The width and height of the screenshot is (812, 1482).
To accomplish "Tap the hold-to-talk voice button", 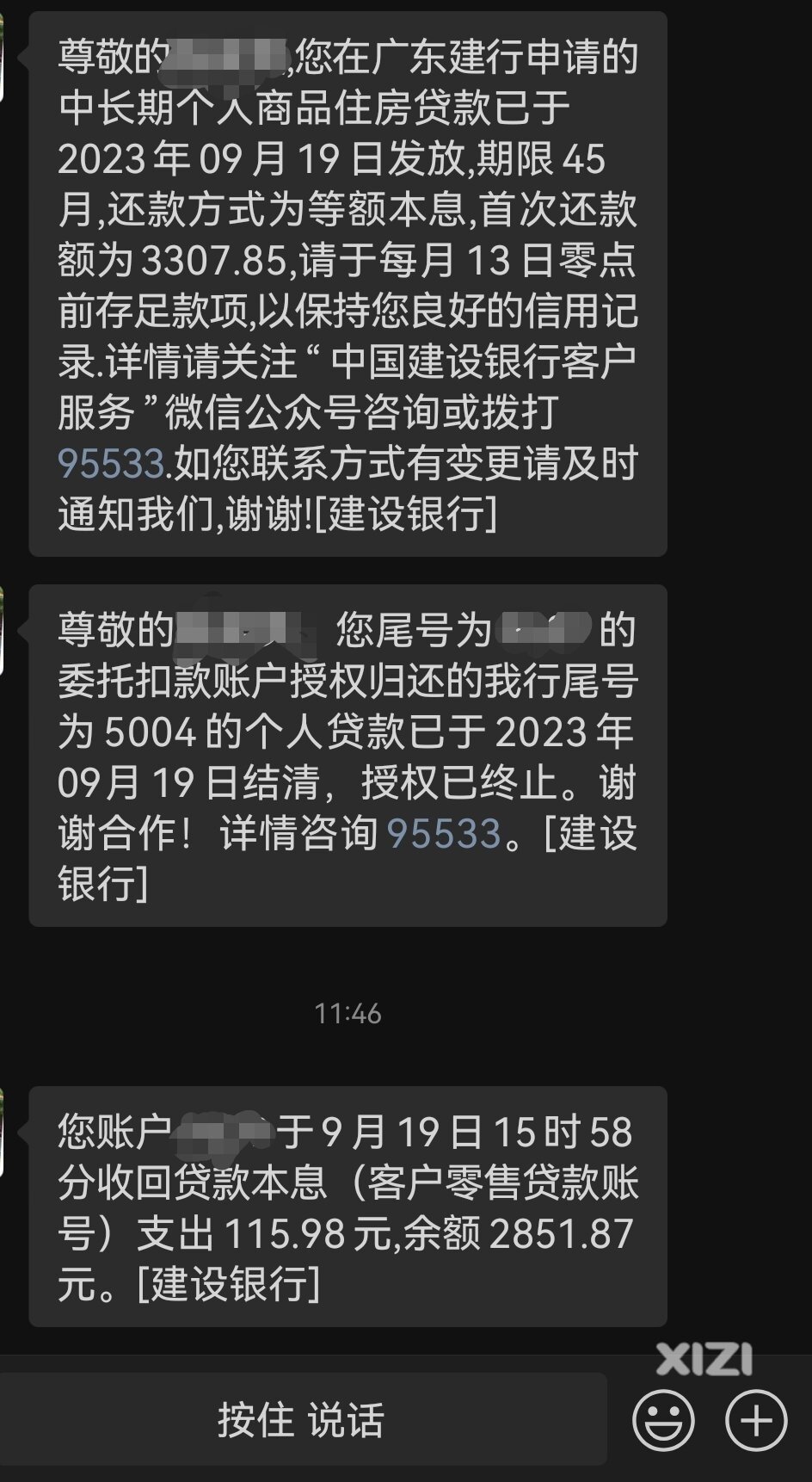I will tap(301, 1419).
